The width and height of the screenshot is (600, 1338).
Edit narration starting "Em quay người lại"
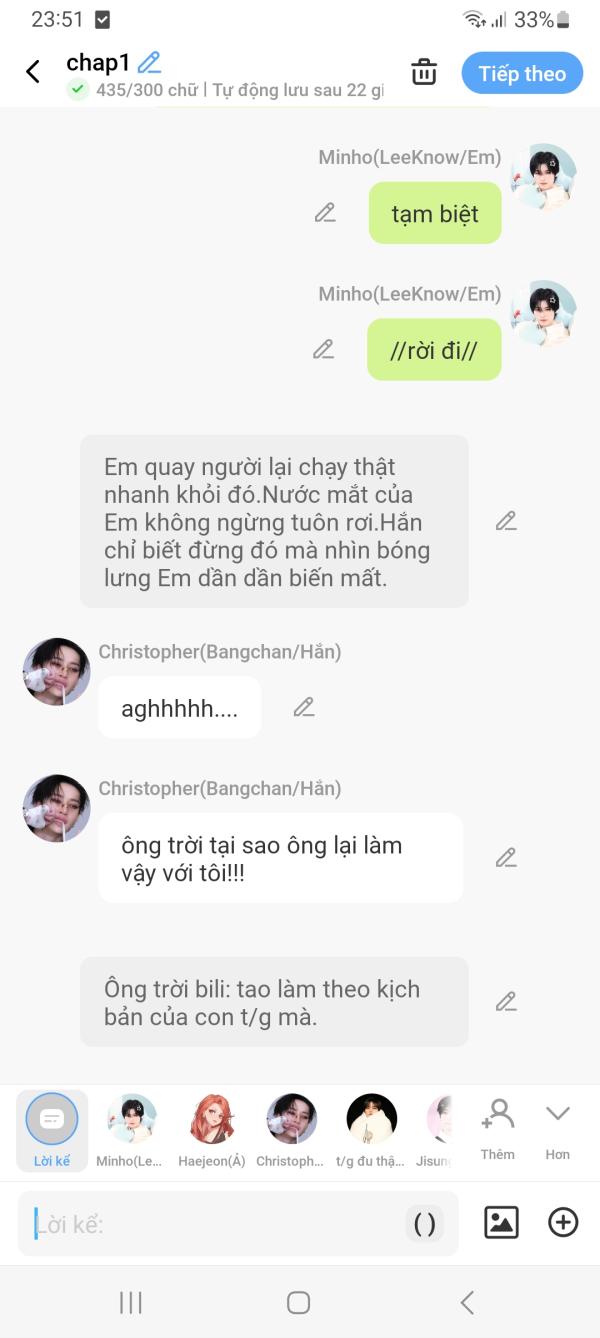click(506, 521)
